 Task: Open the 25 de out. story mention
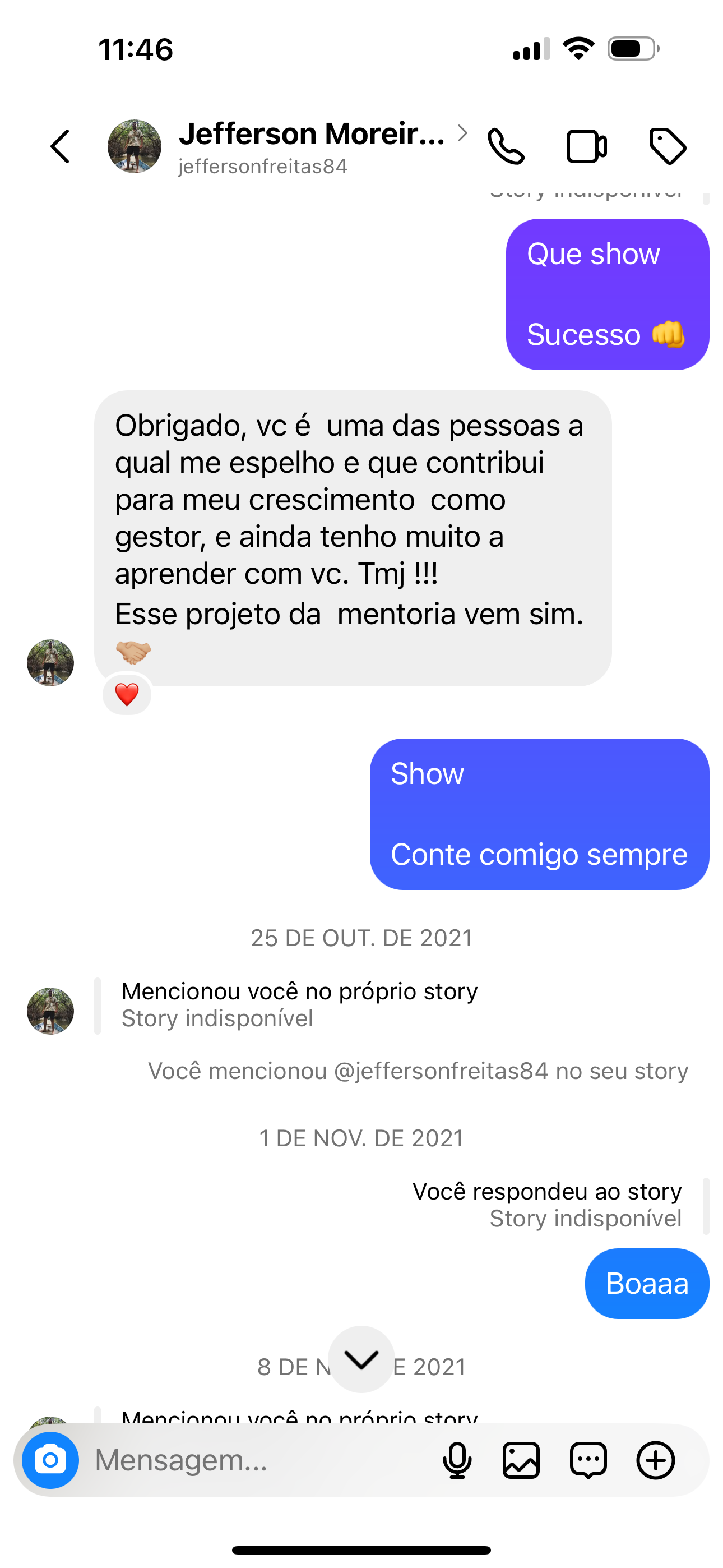299,1004
